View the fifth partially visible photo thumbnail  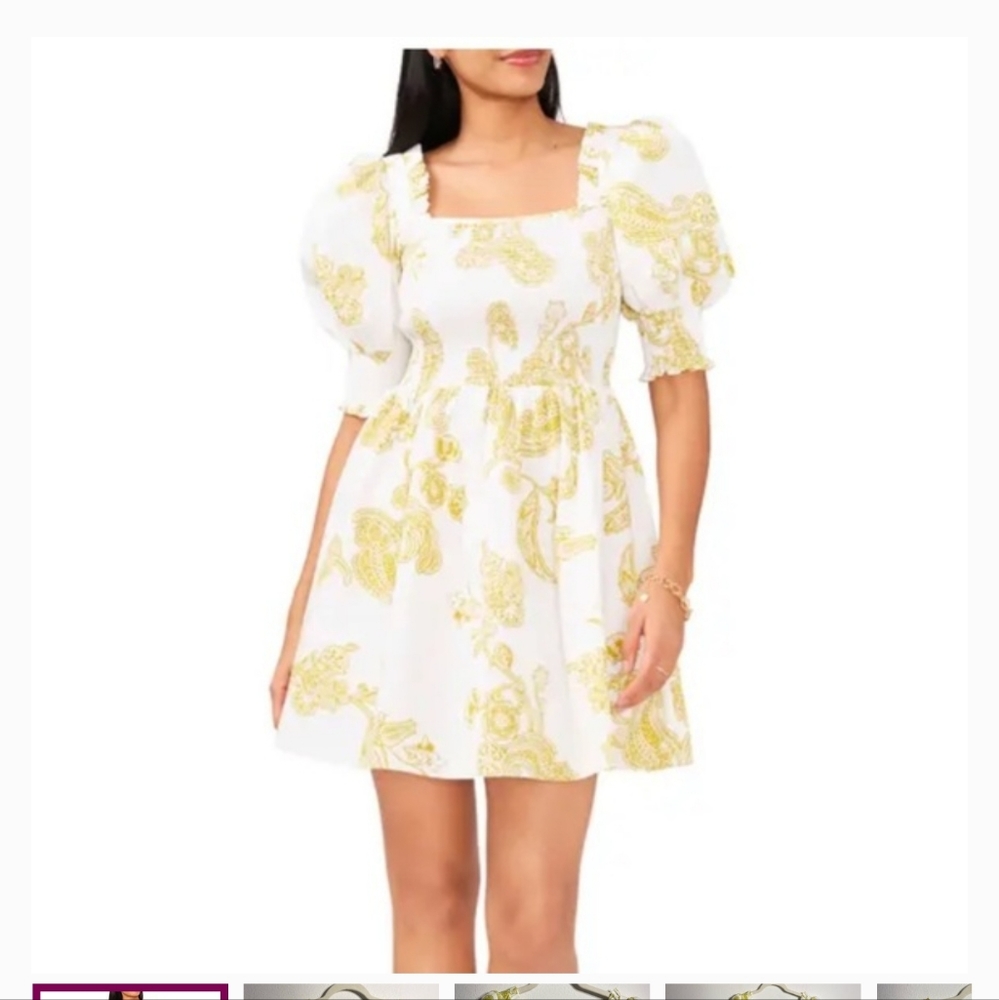[923, 992]
